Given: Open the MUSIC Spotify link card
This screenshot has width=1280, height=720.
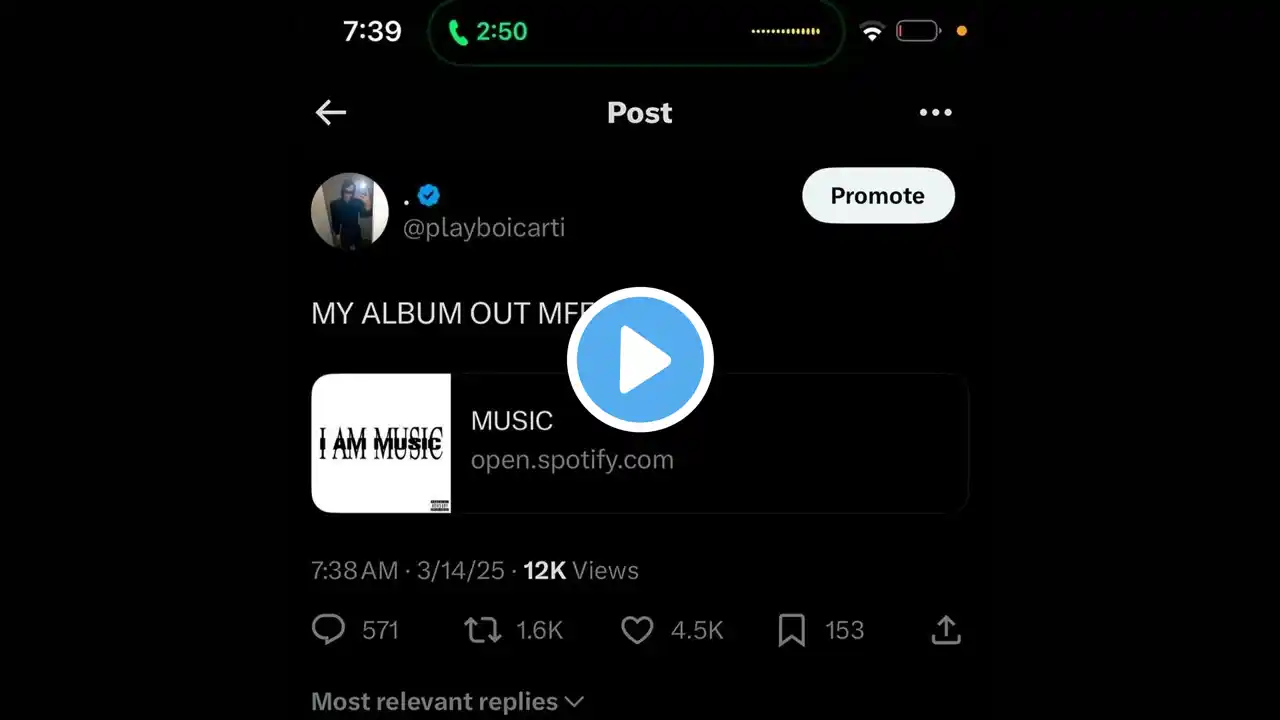Looking at the screenshot, I should pos(700,443).
